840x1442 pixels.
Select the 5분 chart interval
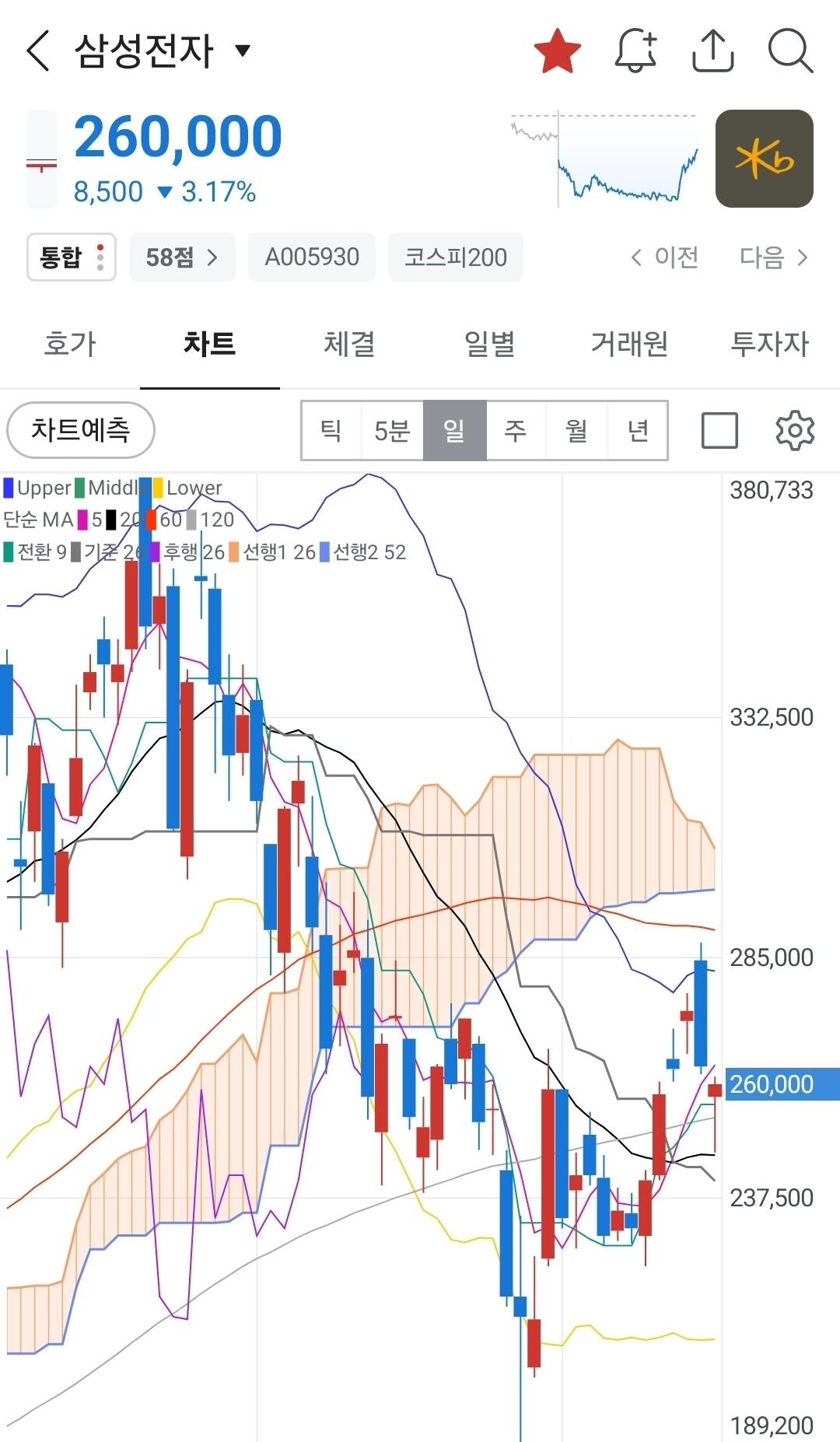click(x=392, y=430)
